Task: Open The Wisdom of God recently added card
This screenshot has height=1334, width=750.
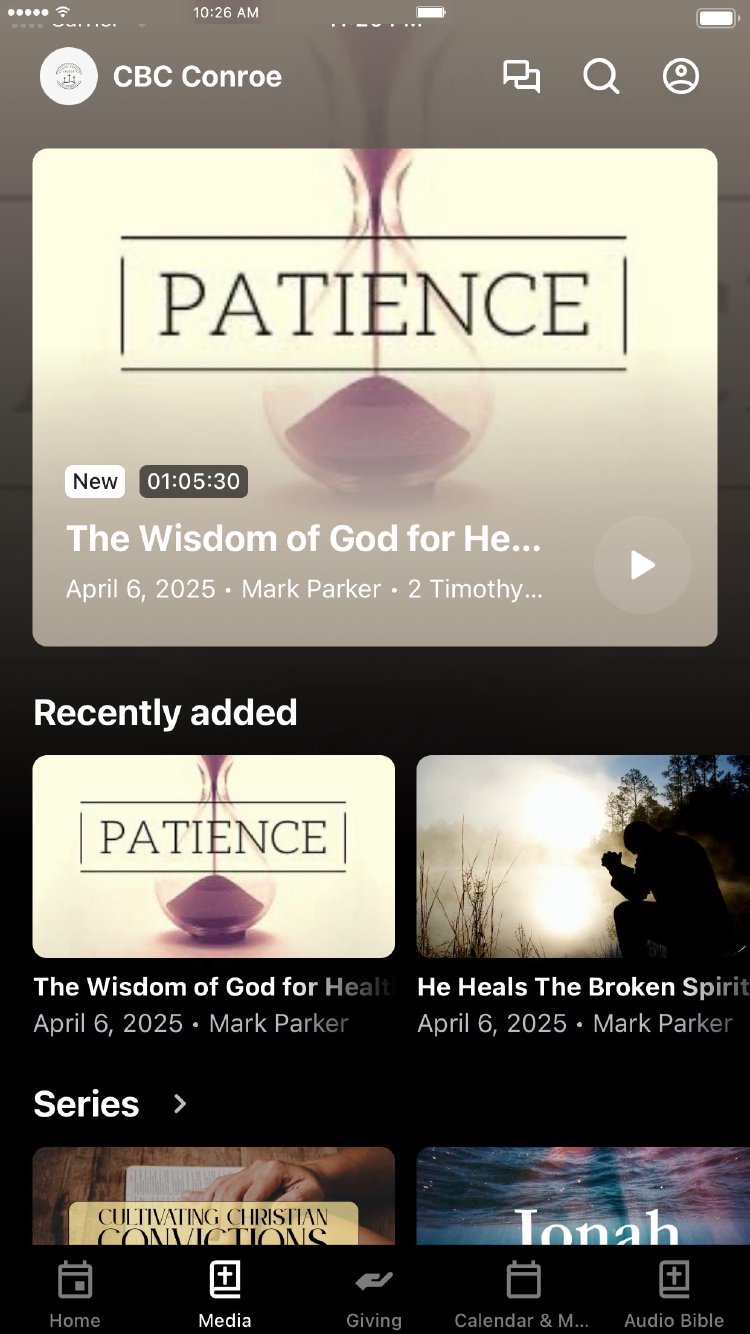Action: click(x=214, y=856)
